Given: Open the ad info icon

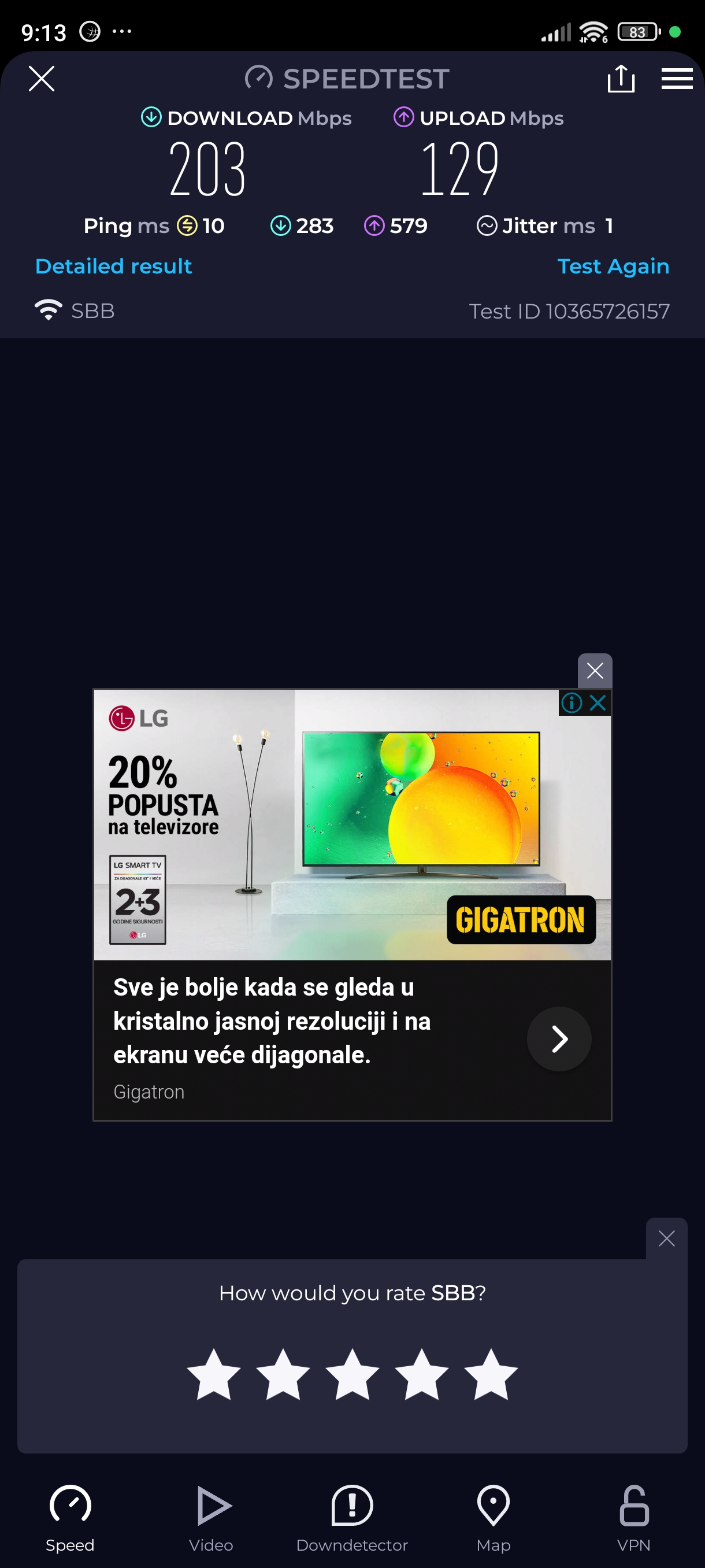Looking at the screenshot, I should [x=571, y=703].
